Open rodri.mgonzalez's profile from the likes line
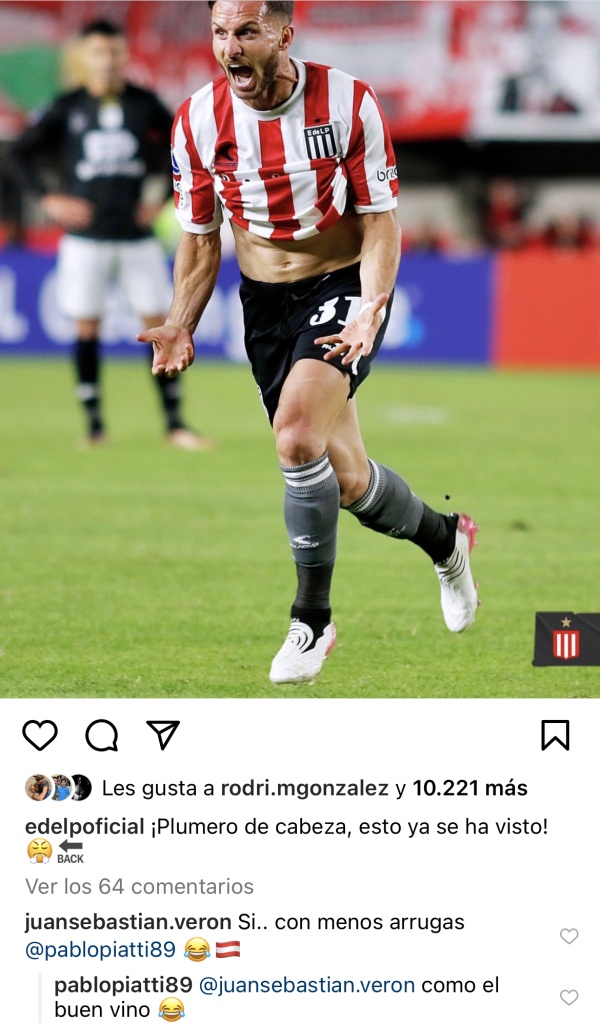The image size is (600, 1023). pyautogui.click(x=303, y=788)
